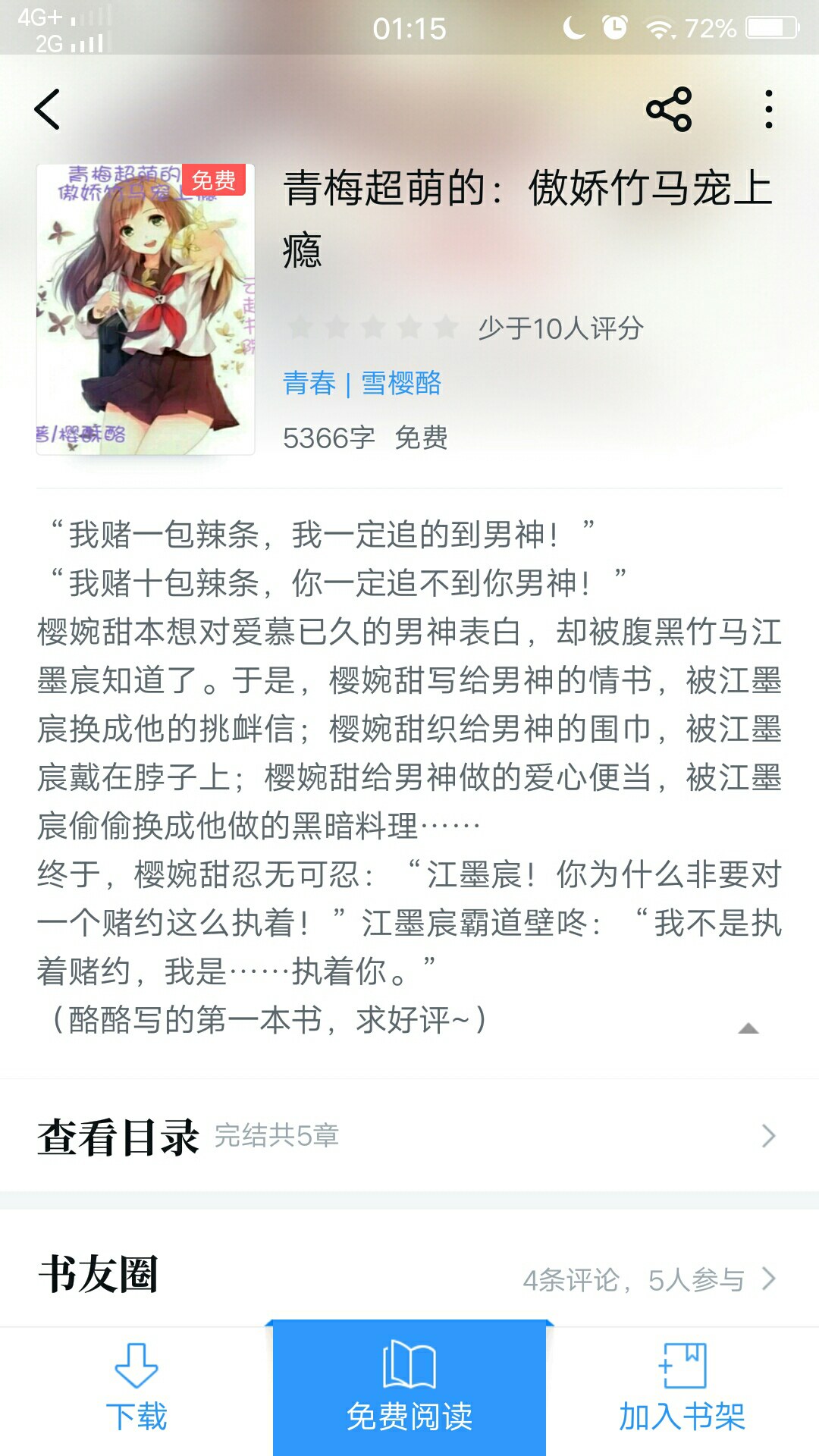
Task: Tap 下载 to download the book
Action: pyautogui.click(x=136, y=1389)
